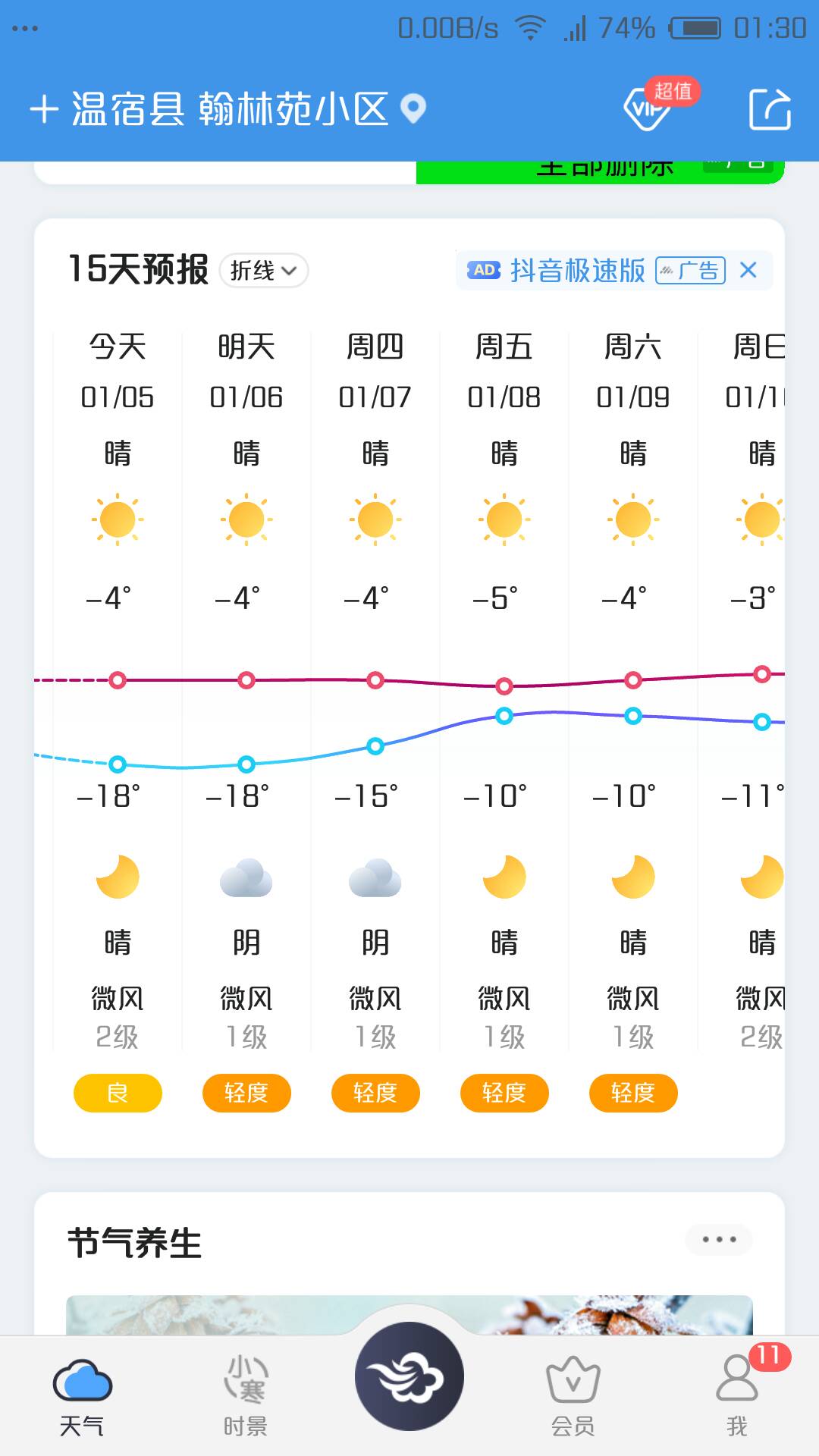Open the VIP 超值 offer badge
Image resolution: width=819 pixels, height=1456 pixels.
point(659,105)
